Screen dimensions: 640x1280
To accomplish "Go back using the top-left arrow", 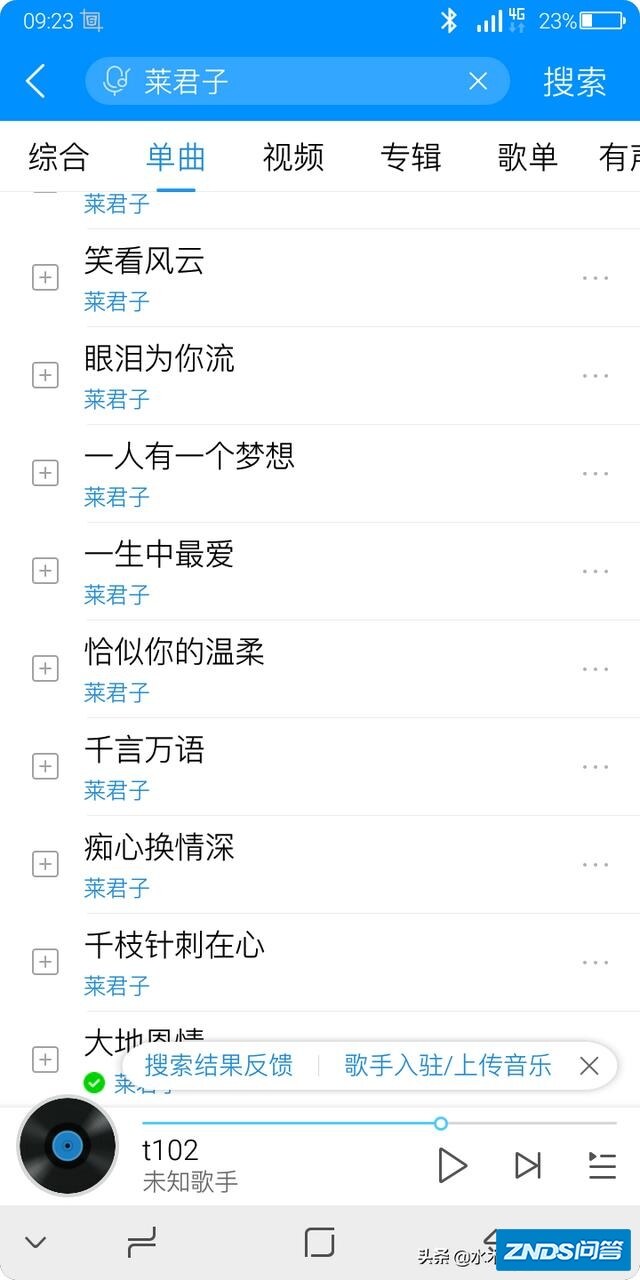I will [36, 81].
